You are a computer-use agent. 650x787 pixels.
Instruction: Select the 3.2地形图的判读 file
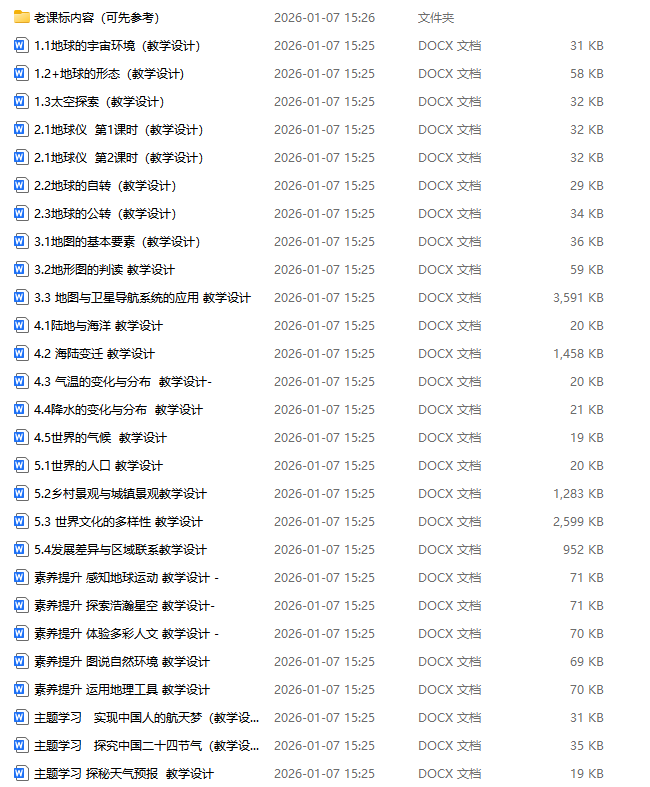coord(104,270)
